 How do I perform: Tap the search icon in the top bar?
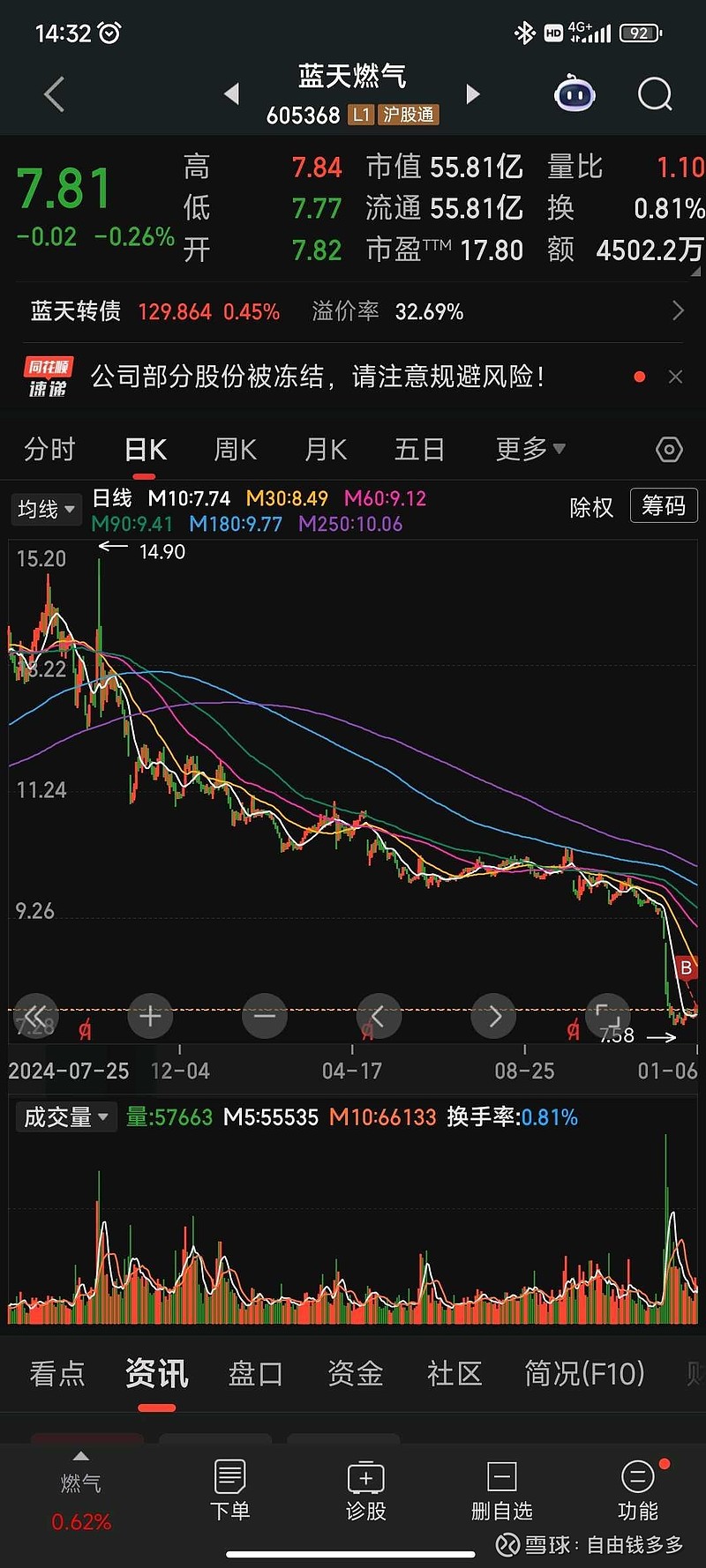click(x=654, y=93)
